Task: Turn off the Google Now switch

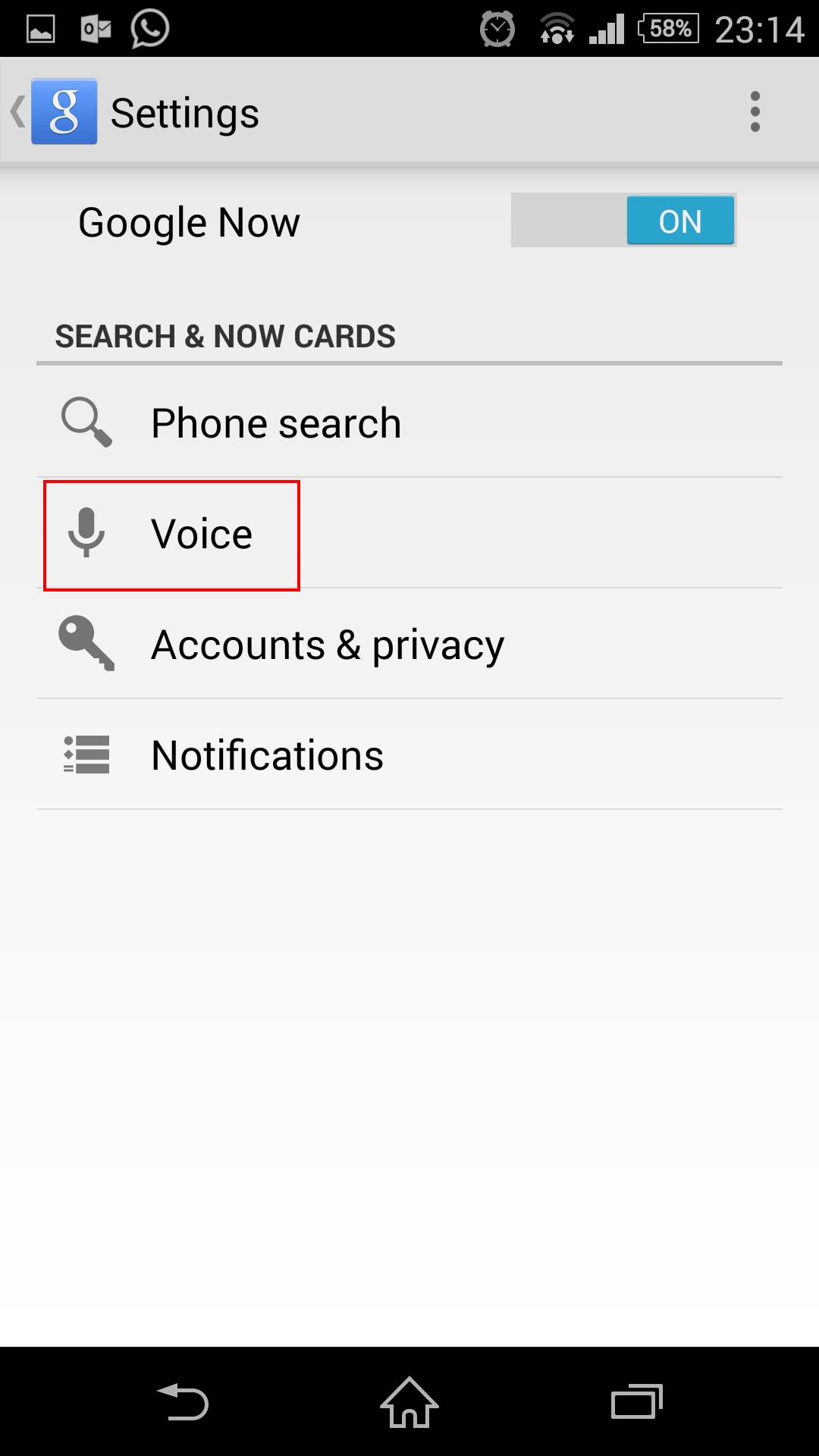Action: (x=623, y=221)
